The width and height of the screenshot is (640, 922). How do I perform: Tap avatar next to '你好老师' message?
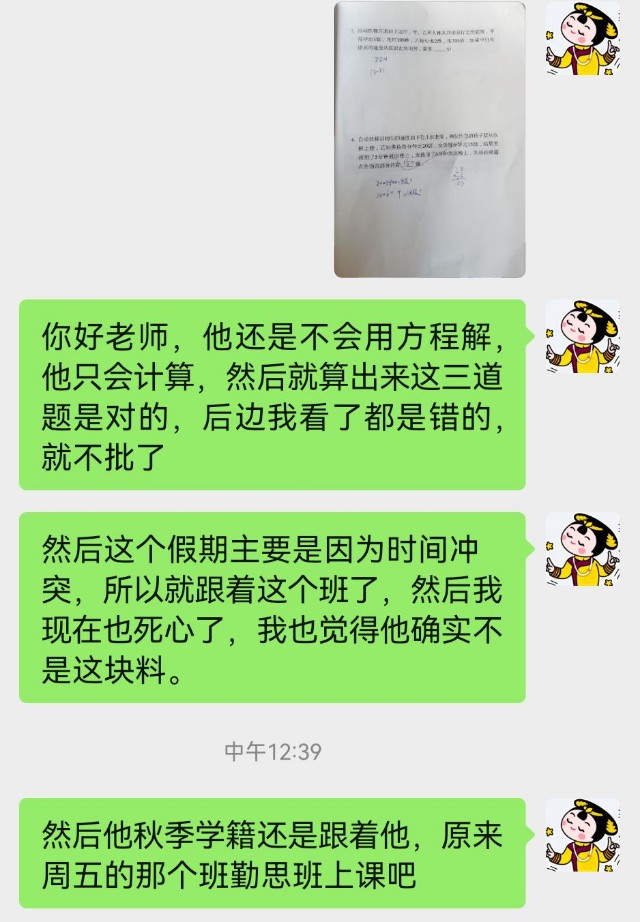click(582, 336)
